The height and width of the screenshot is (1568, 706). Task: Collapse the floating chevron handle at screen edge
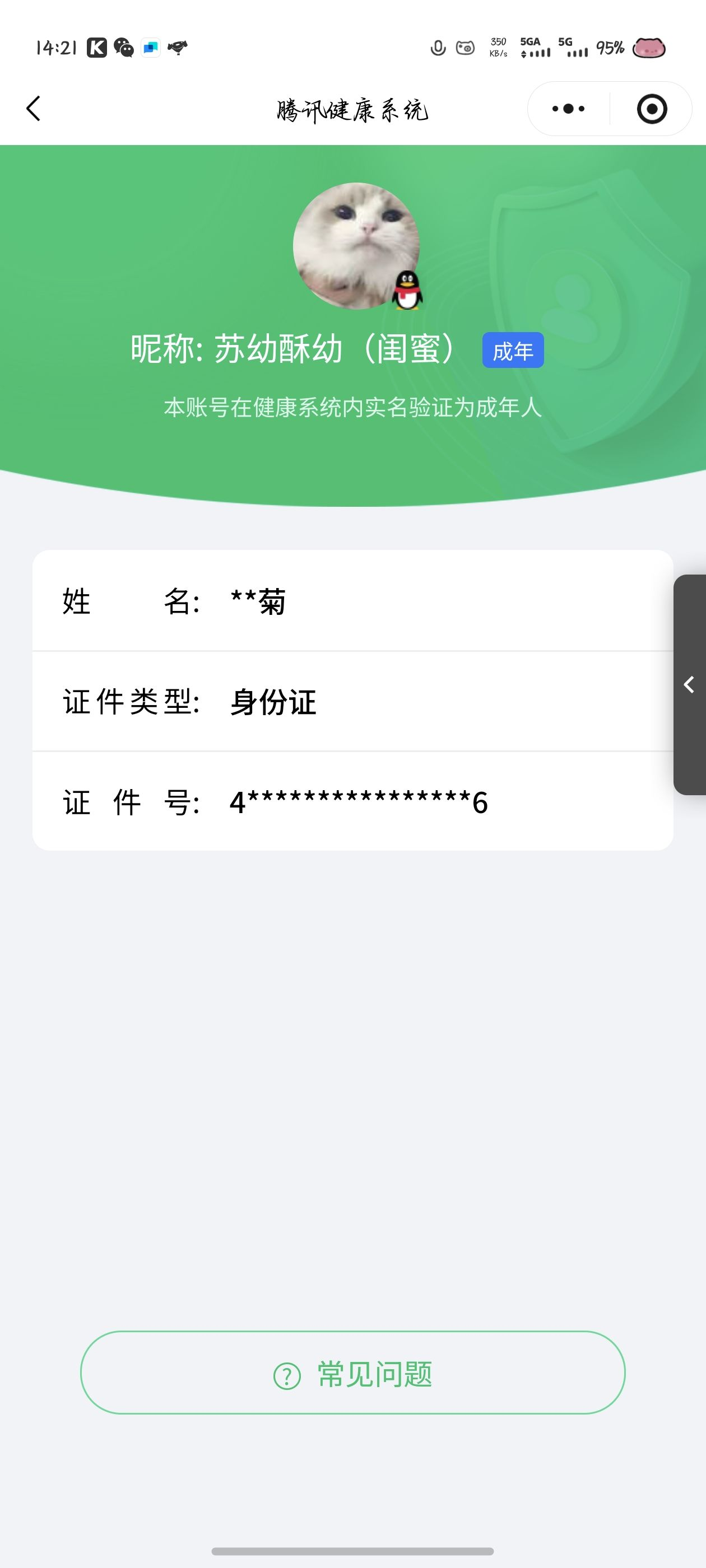(689, 685)
